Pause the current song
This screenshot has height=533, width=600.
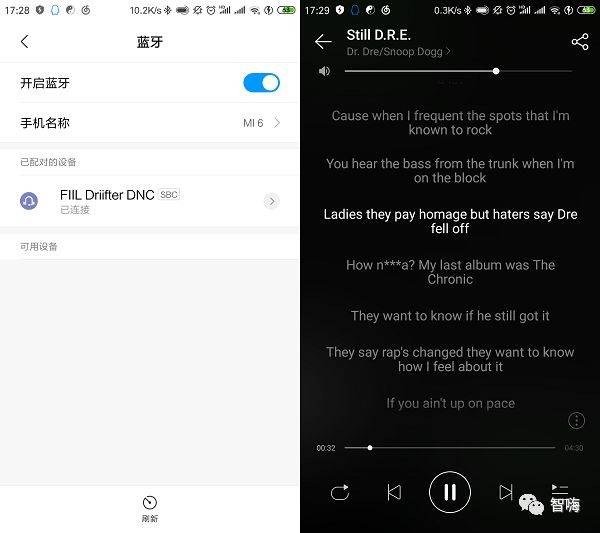pyautogui.click(x=450, y=492)
